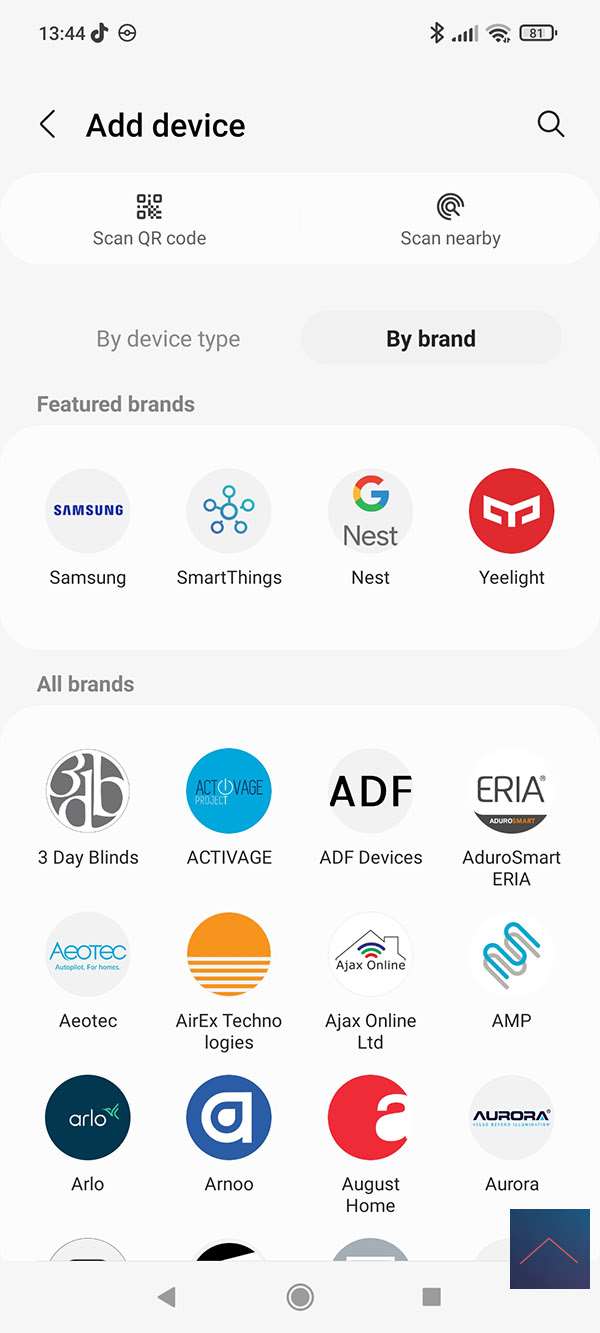Open SmartThings brand devices
This screenshot has height=1333, width=600.
[229, 511]
